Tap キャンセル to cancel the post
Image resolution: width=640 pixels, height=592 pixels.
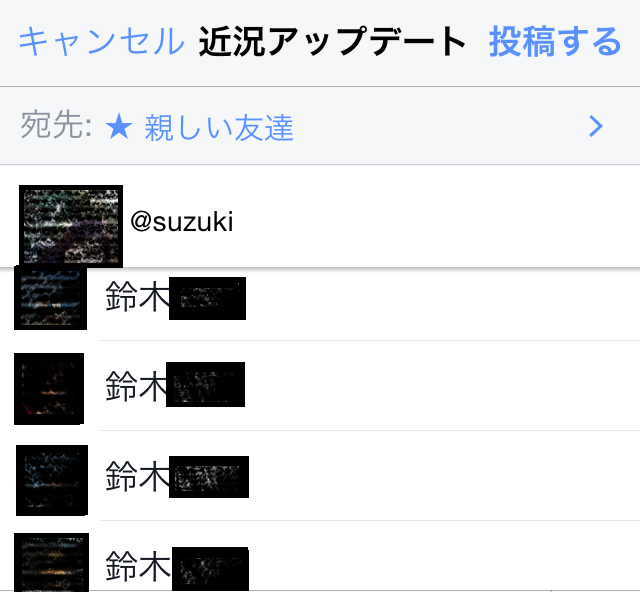(x=101, y=42)
